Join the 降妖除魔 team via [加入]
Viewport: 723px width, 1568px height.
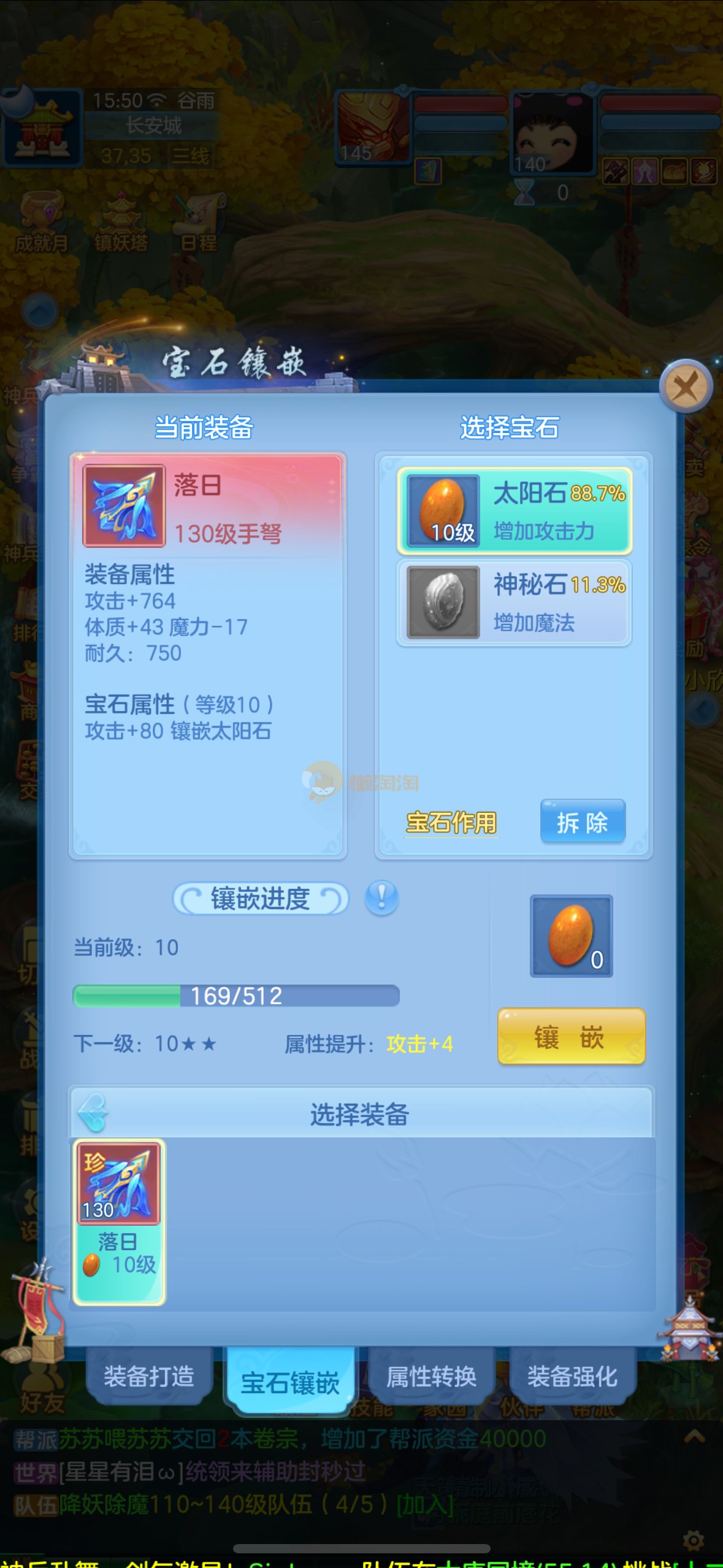click(424, 1504)
